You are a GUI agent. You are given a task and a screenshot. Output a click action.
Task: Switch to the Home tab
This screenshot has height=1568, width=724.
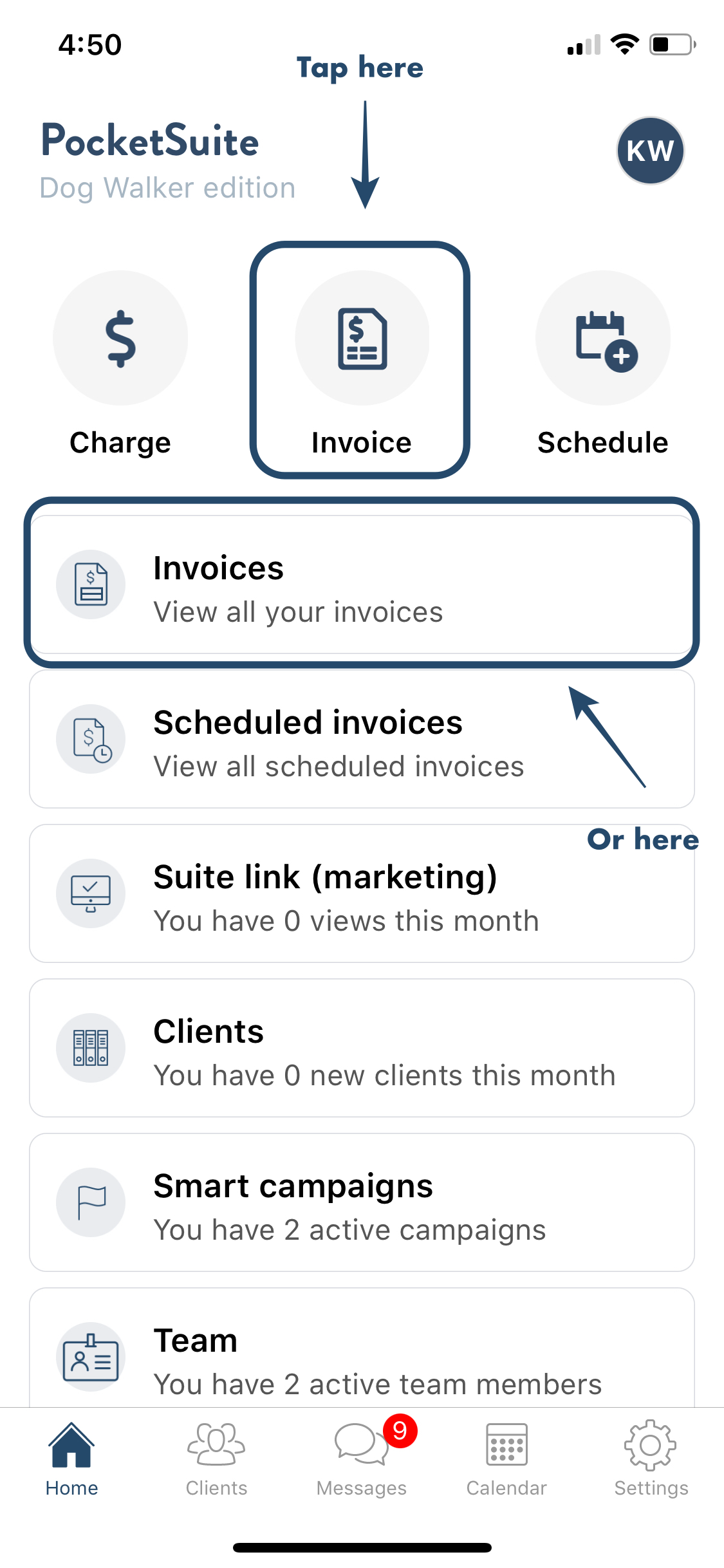click(72, 1460)
